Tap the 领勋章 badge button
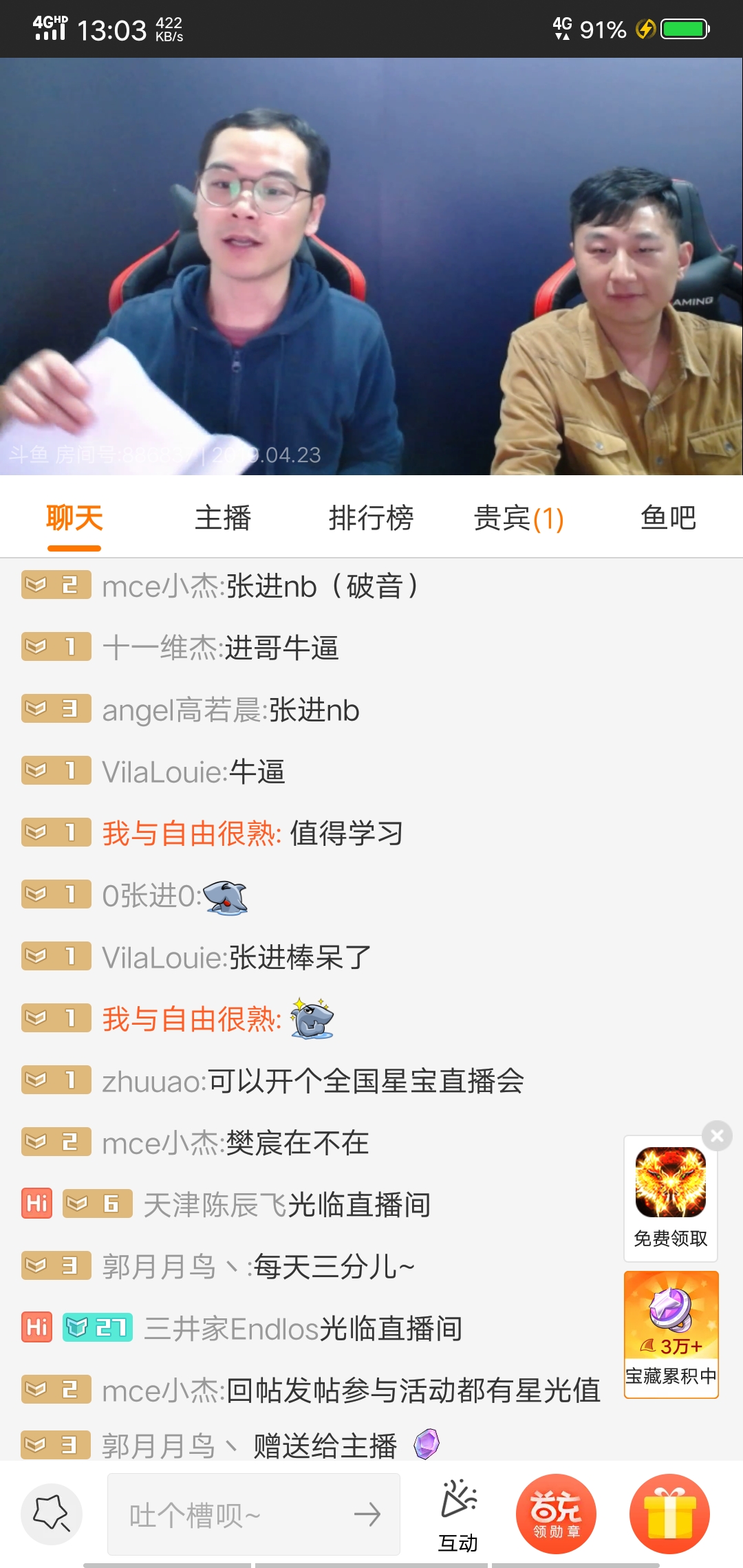 point(556,1514)
